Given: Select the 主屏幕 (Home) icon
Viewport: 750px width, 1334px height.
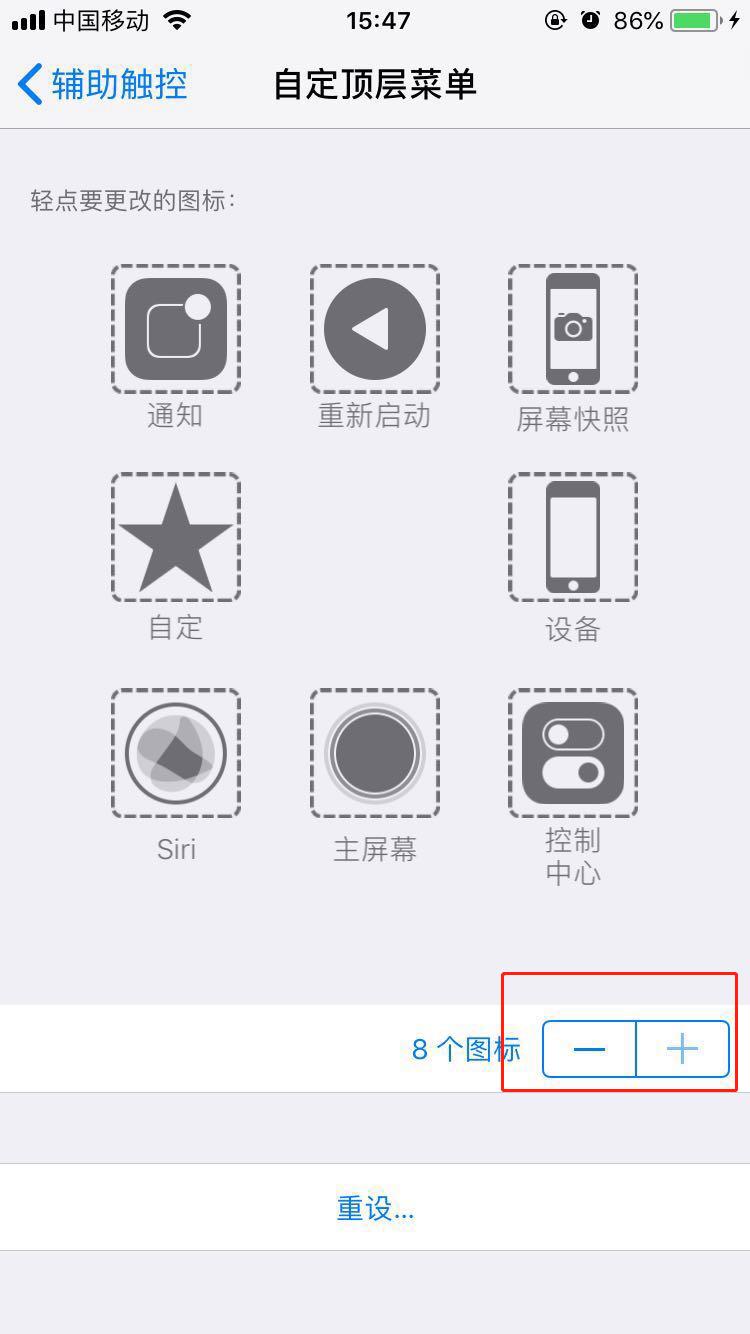Looking at the screenshot, I should pyautogui.click(x=375, y=753).
